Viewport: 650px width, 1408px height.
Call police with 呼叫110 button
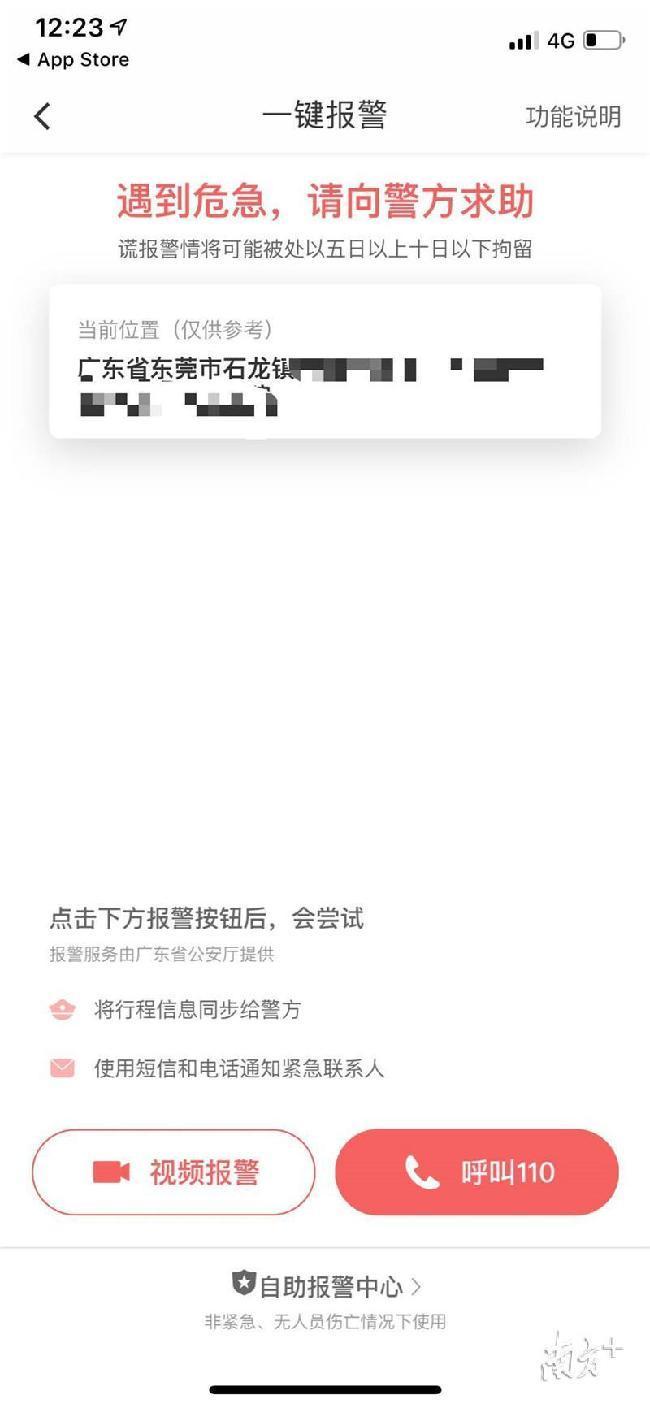tap(477, 1172)
